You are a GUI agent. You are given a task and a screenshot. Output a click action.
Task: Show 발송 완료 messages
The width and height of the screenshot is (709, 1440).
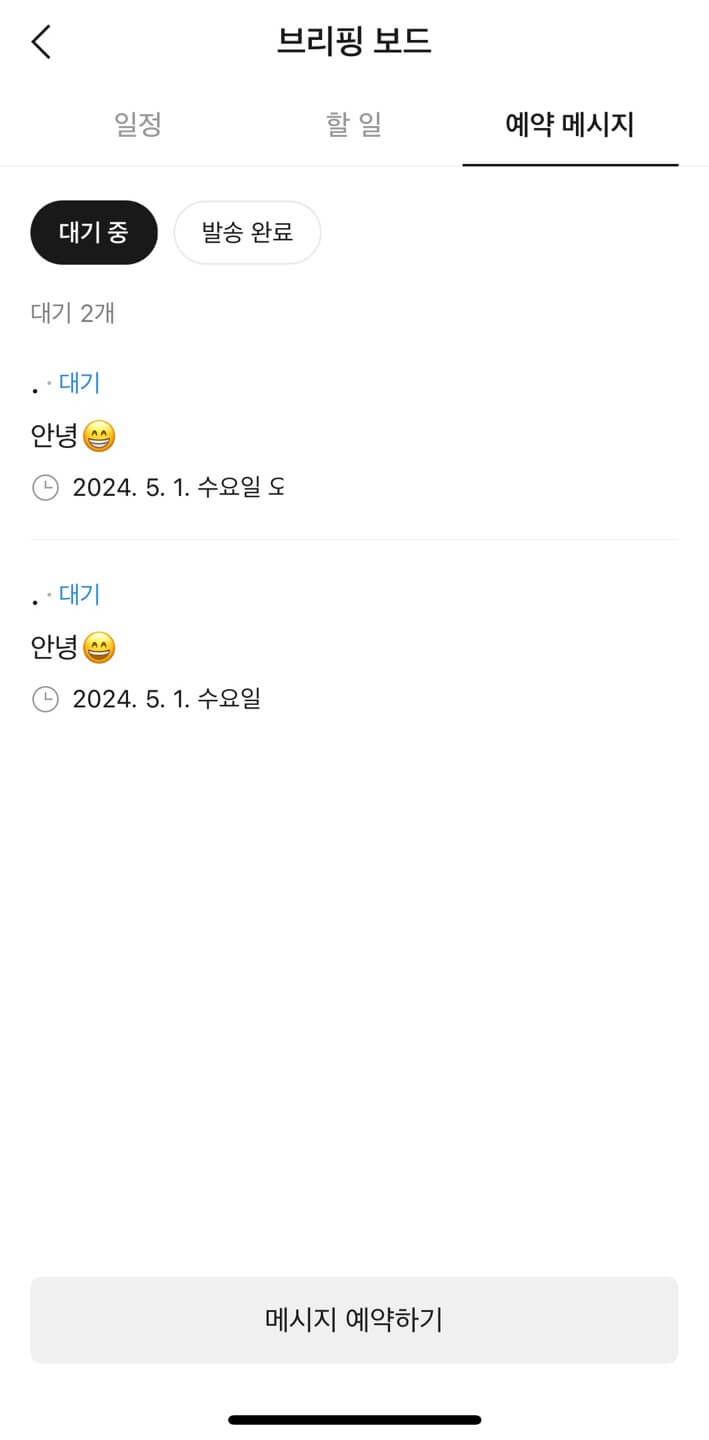coord(247,233)
